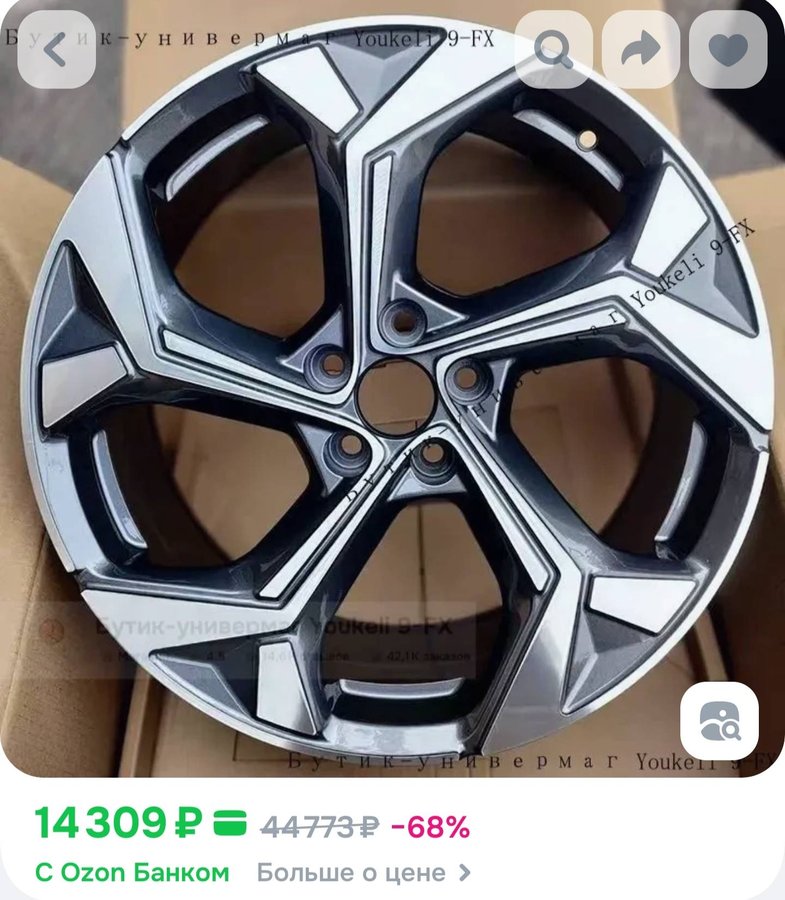Tap the Youkeli 9-FX title banner
The width and height of the screenshot is (785, 900).
click(250, 40)
